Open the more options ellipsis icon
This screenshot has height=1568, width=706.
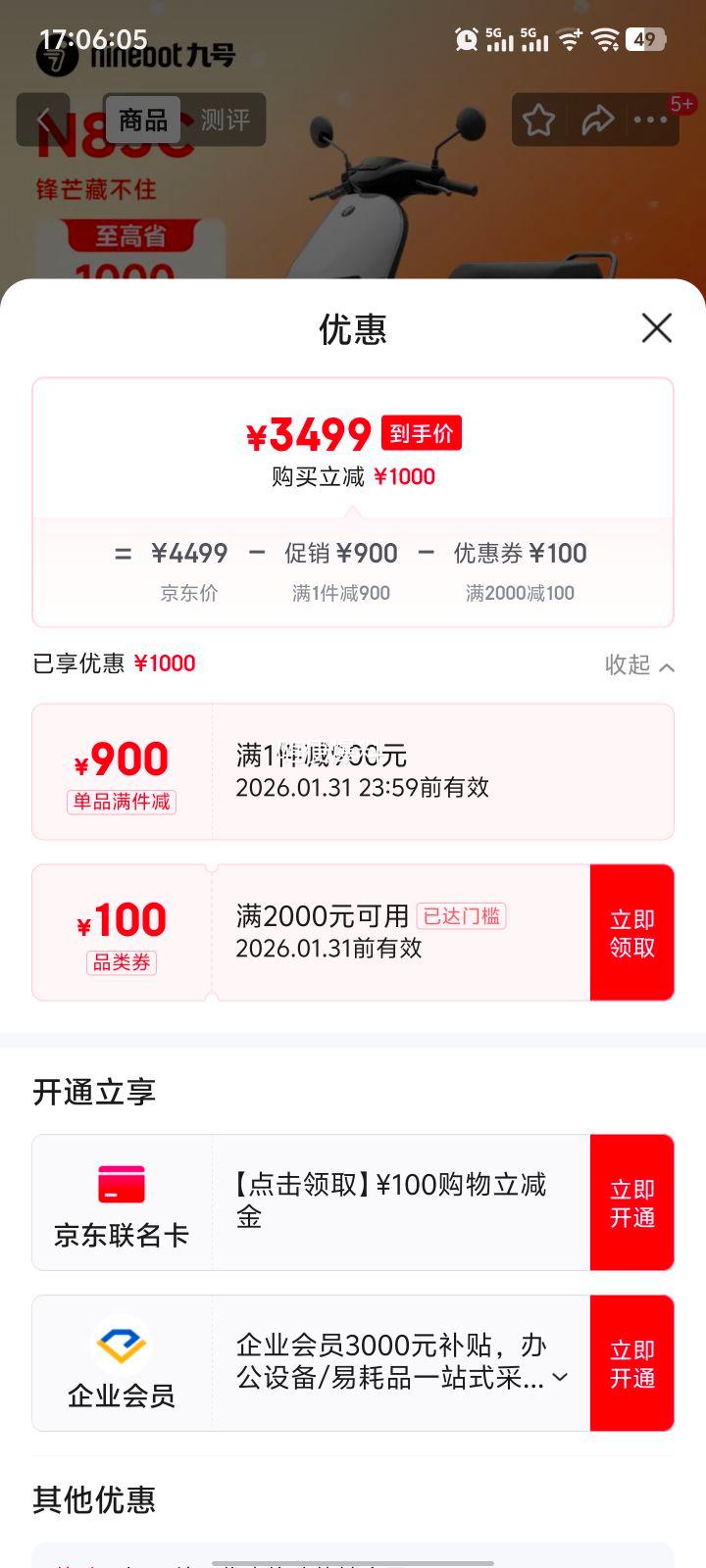[x=650, y=119]
